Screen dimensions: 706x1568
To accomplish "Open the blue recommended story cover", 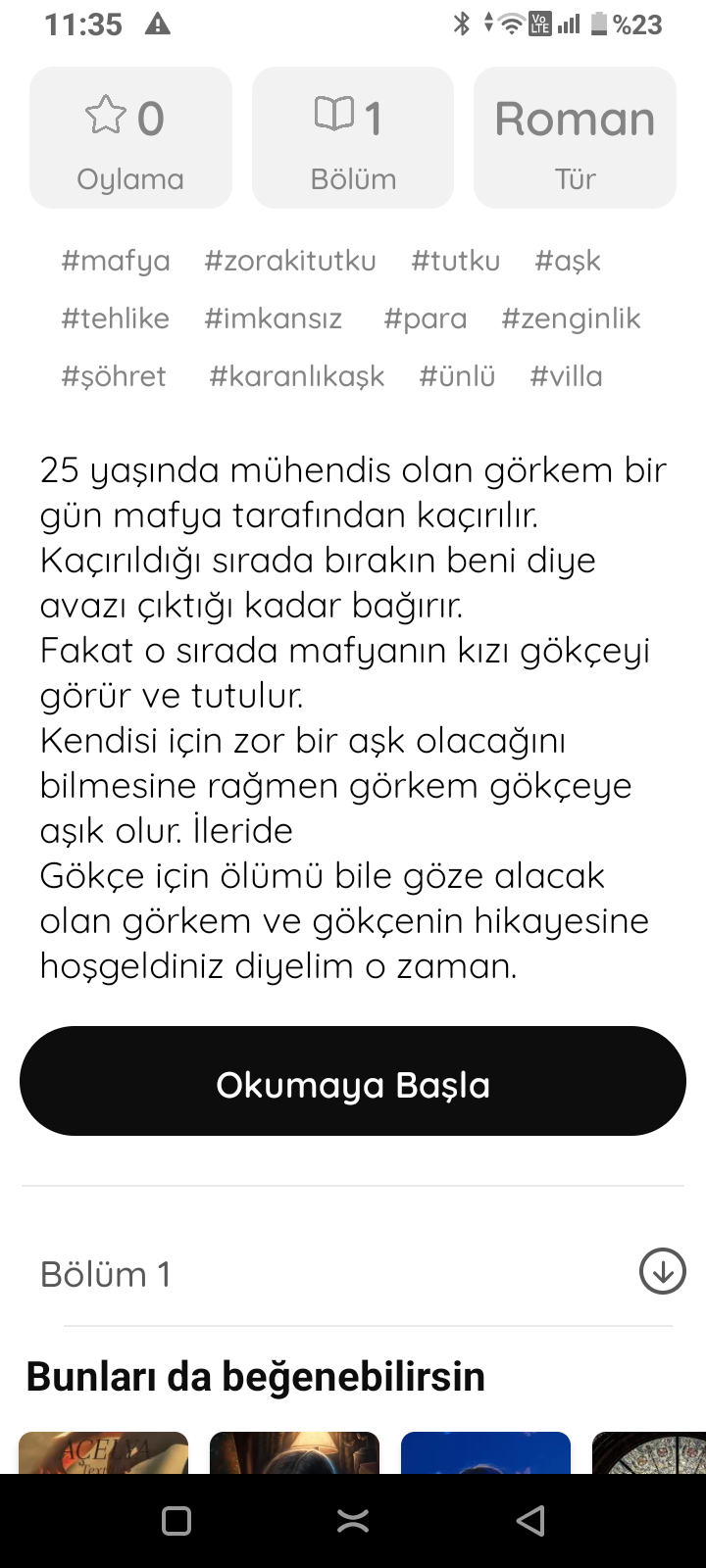I will coord(485,1452).
